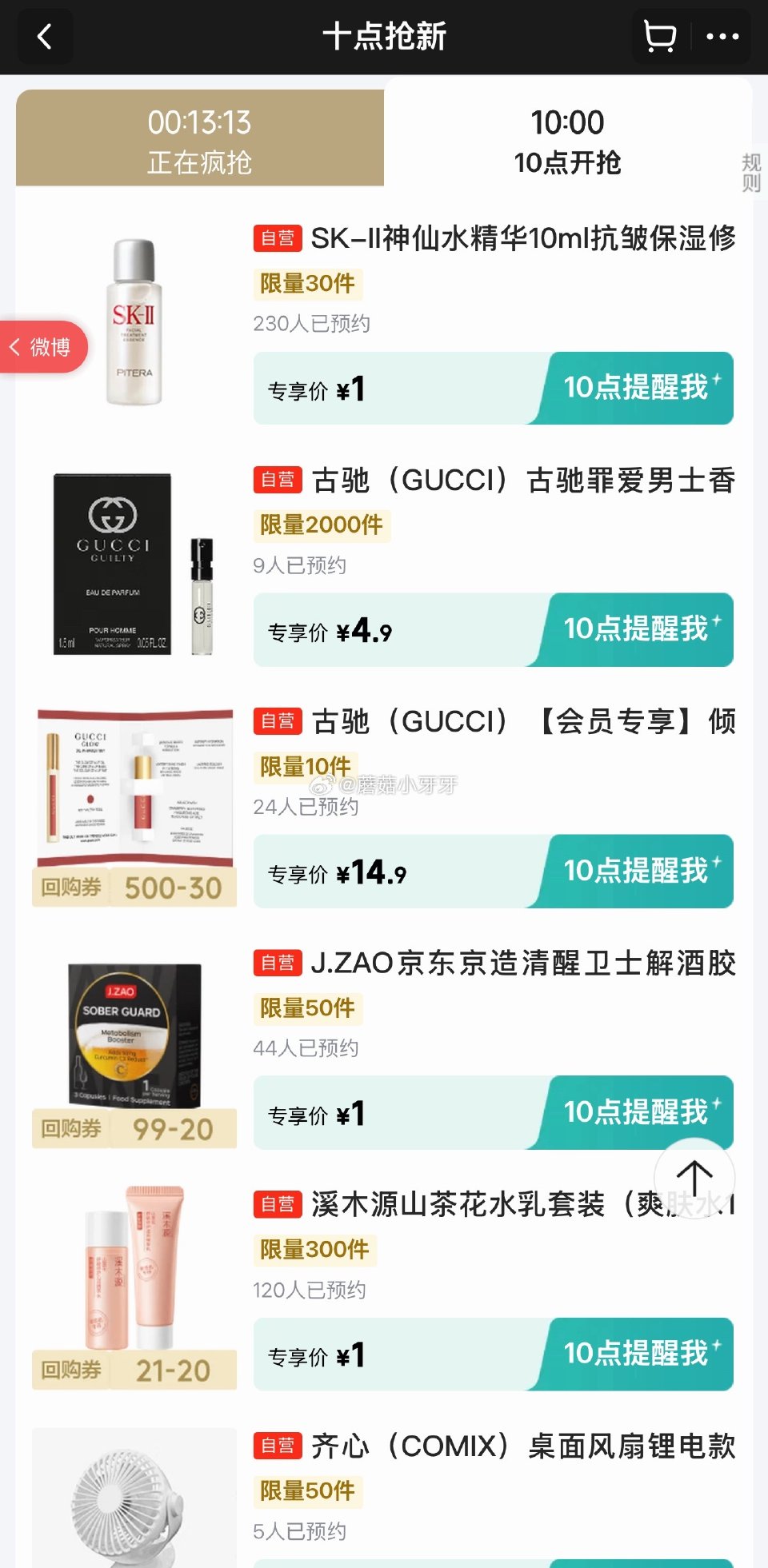Tap the 微博 return badge on the left
768x1568 pixels.
click(44, 347)
